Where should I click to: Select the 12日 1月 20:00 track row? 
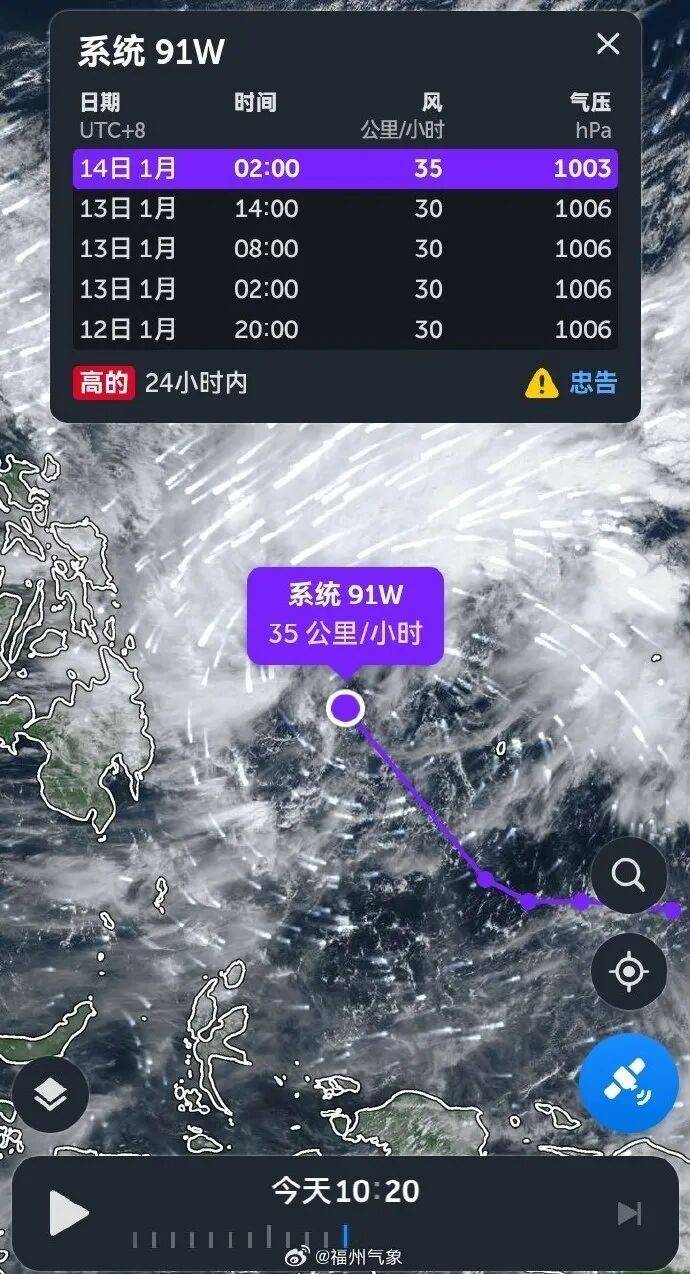(345, 329)
